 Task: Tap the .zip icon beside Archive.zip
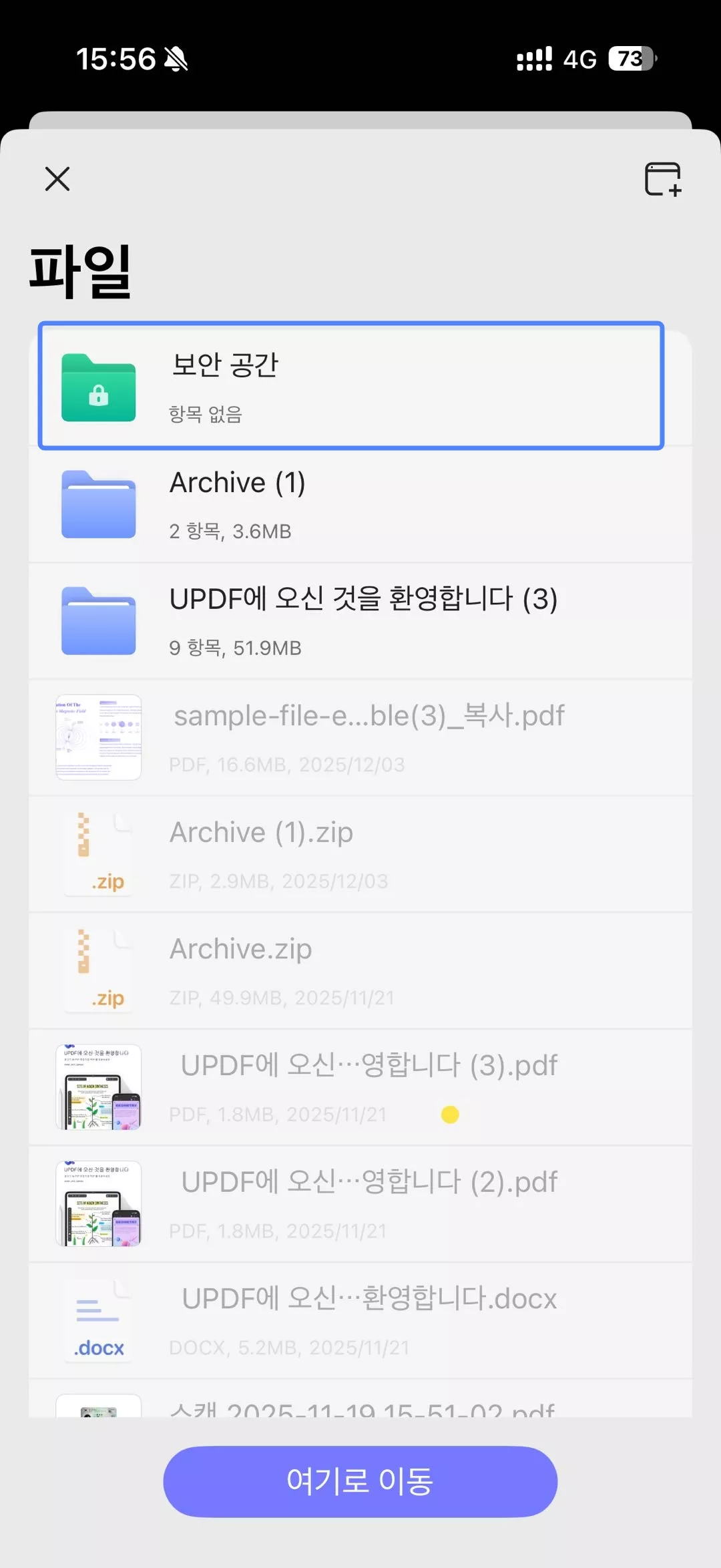click(98, 970)
